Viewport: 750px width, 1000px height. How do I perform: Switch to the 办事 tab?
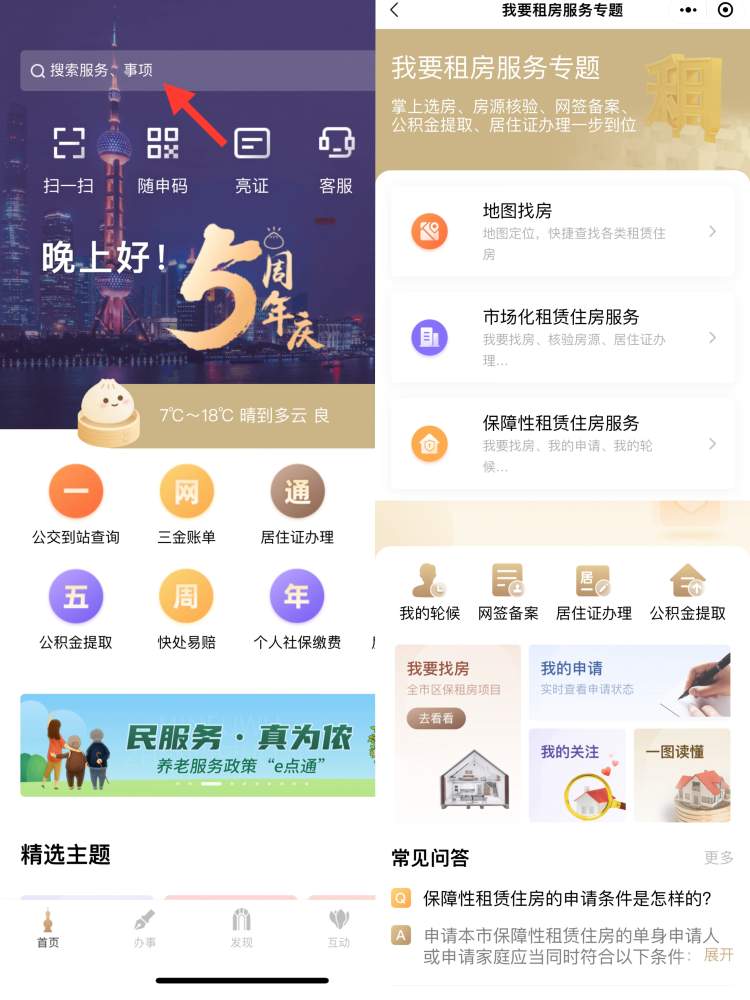[145, 928]
